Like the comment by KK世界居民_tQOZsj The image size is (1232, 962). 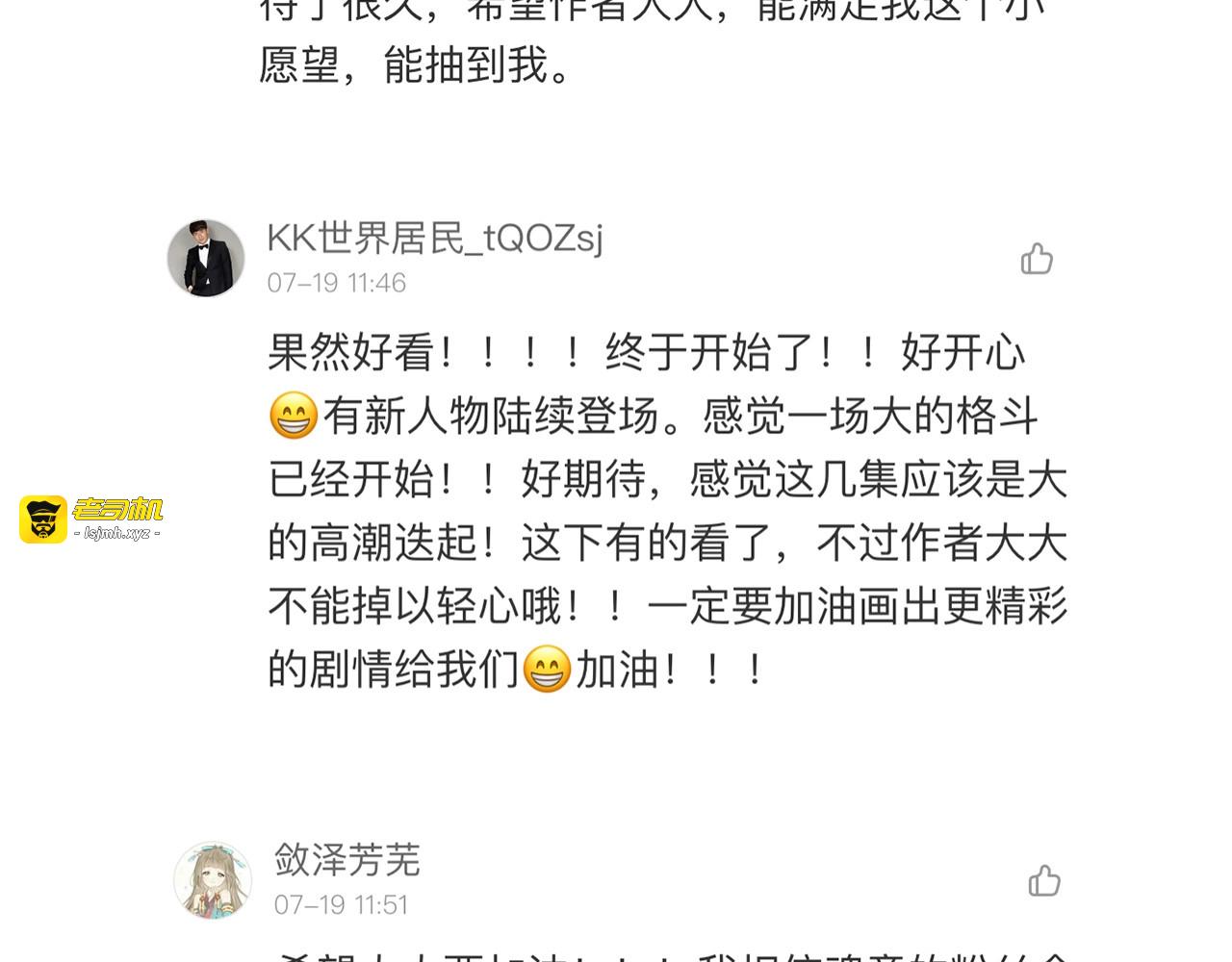[1037, 259]
